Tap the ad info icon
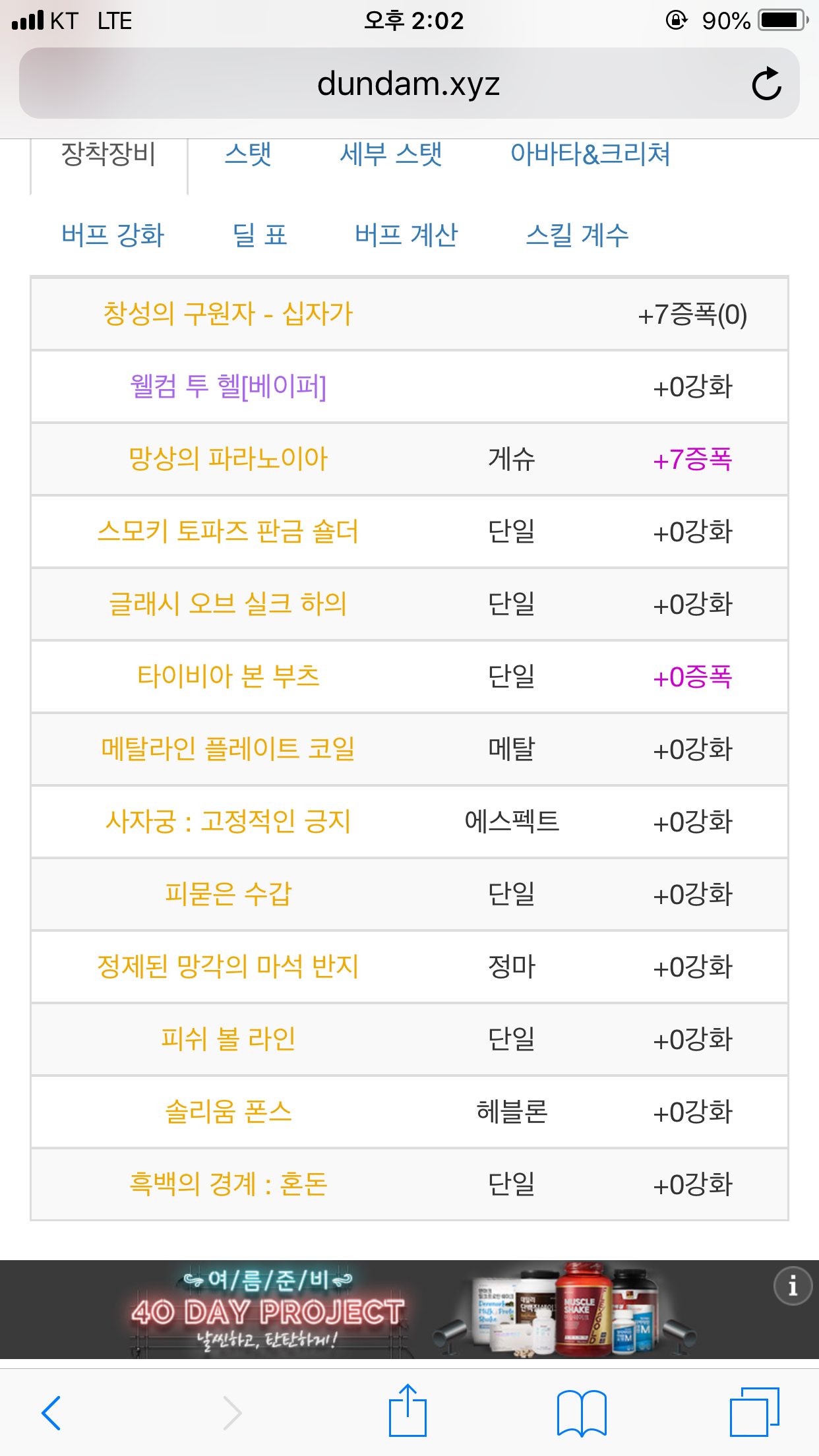 pos(793,1285)
